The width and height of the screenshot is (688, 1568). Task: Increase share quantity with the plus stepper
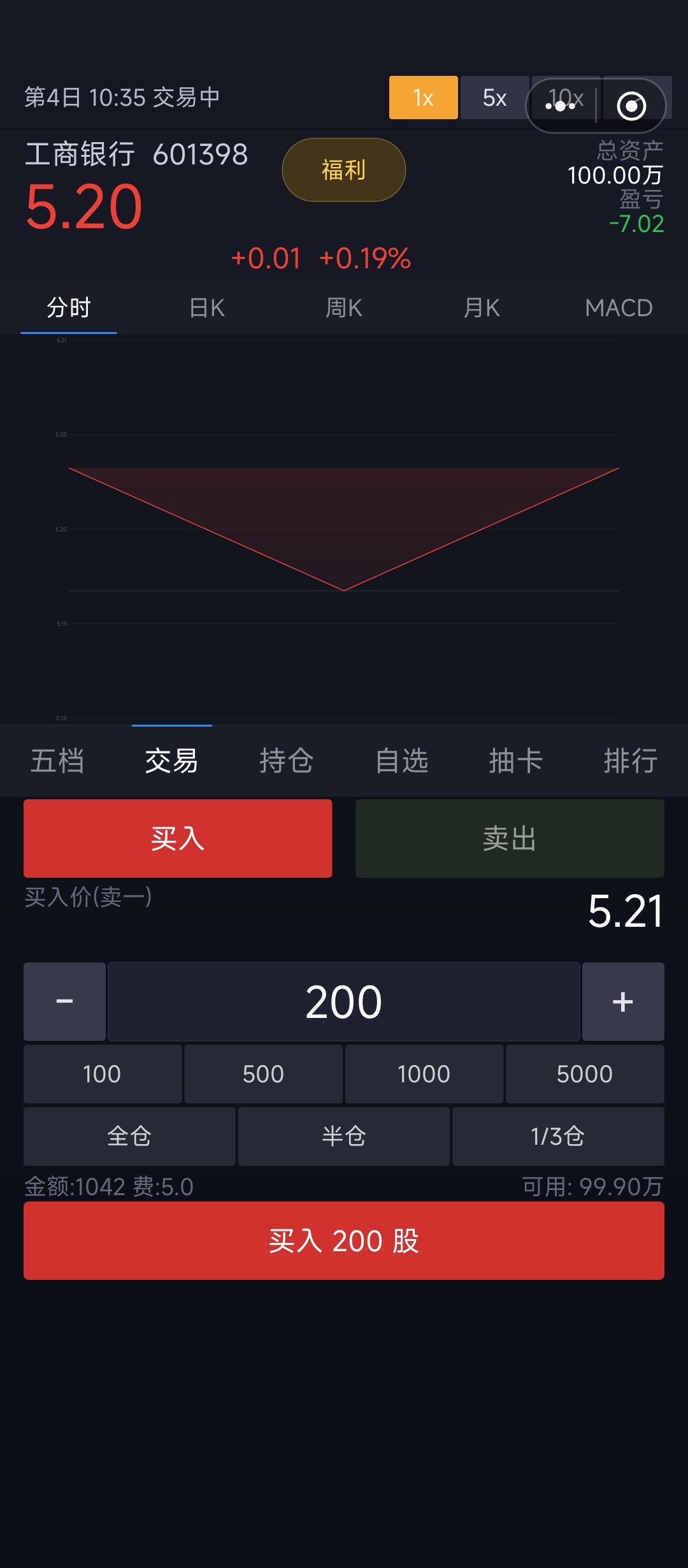point(623,1001)
